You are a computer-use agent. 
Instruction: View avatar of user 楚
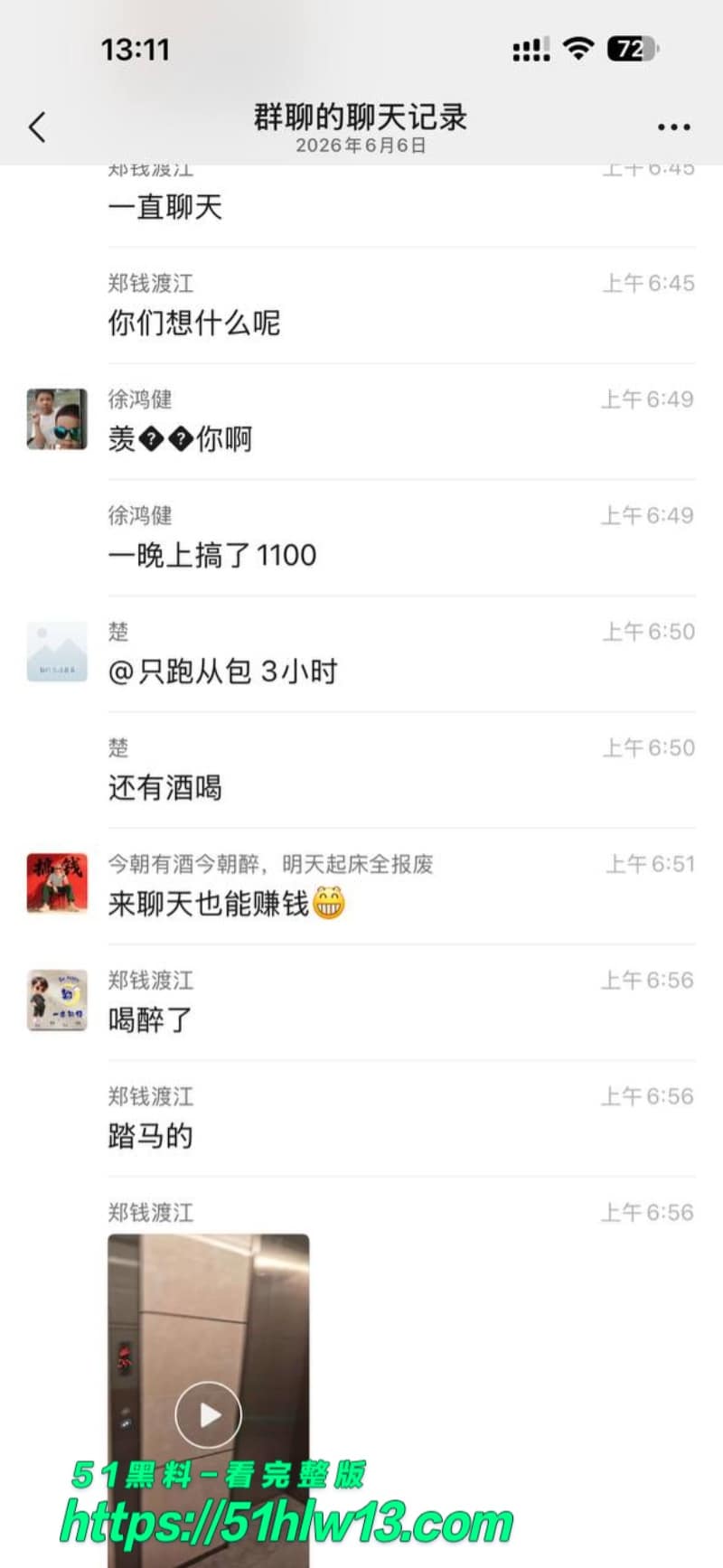pos(57,652)
